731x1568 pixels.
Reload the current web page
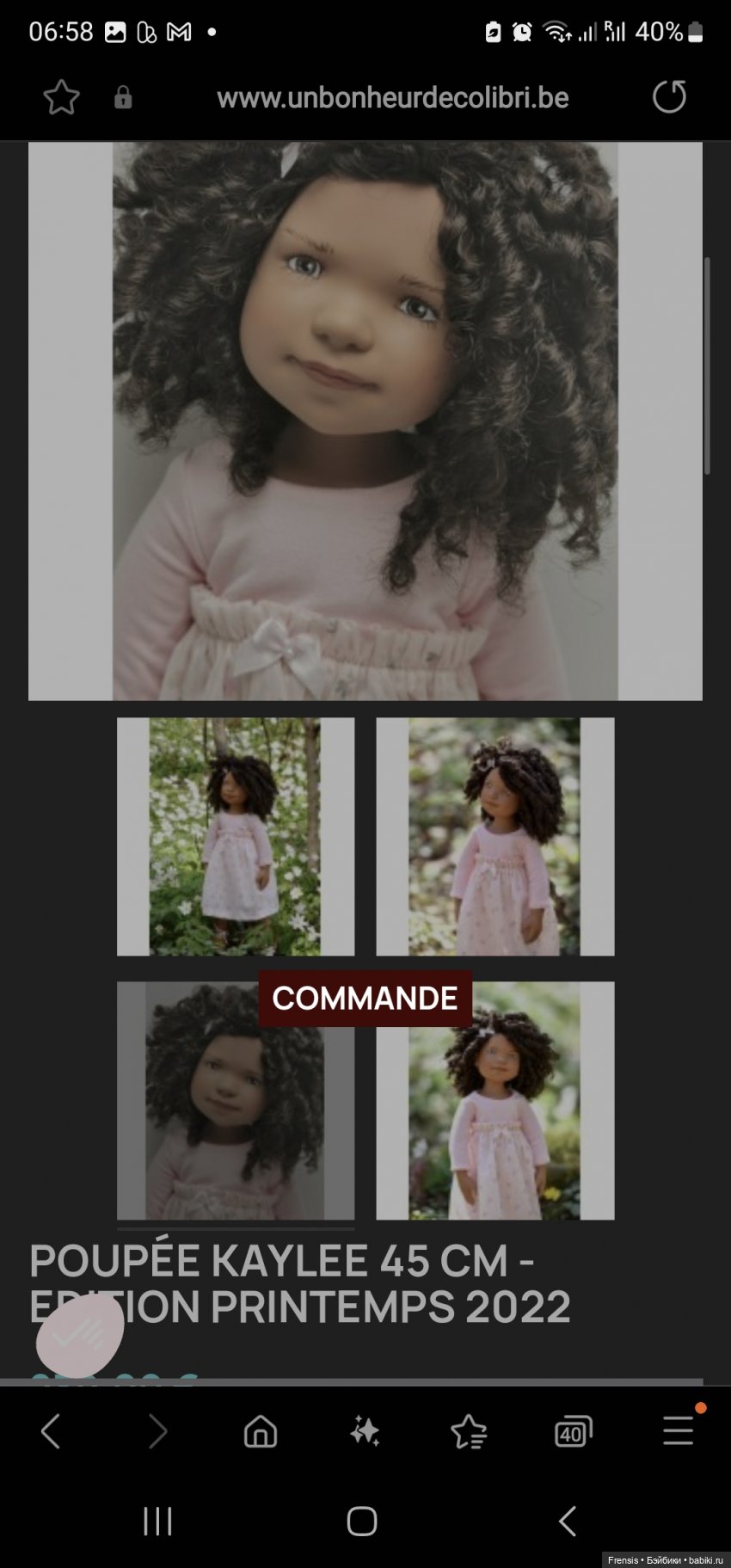669,97
